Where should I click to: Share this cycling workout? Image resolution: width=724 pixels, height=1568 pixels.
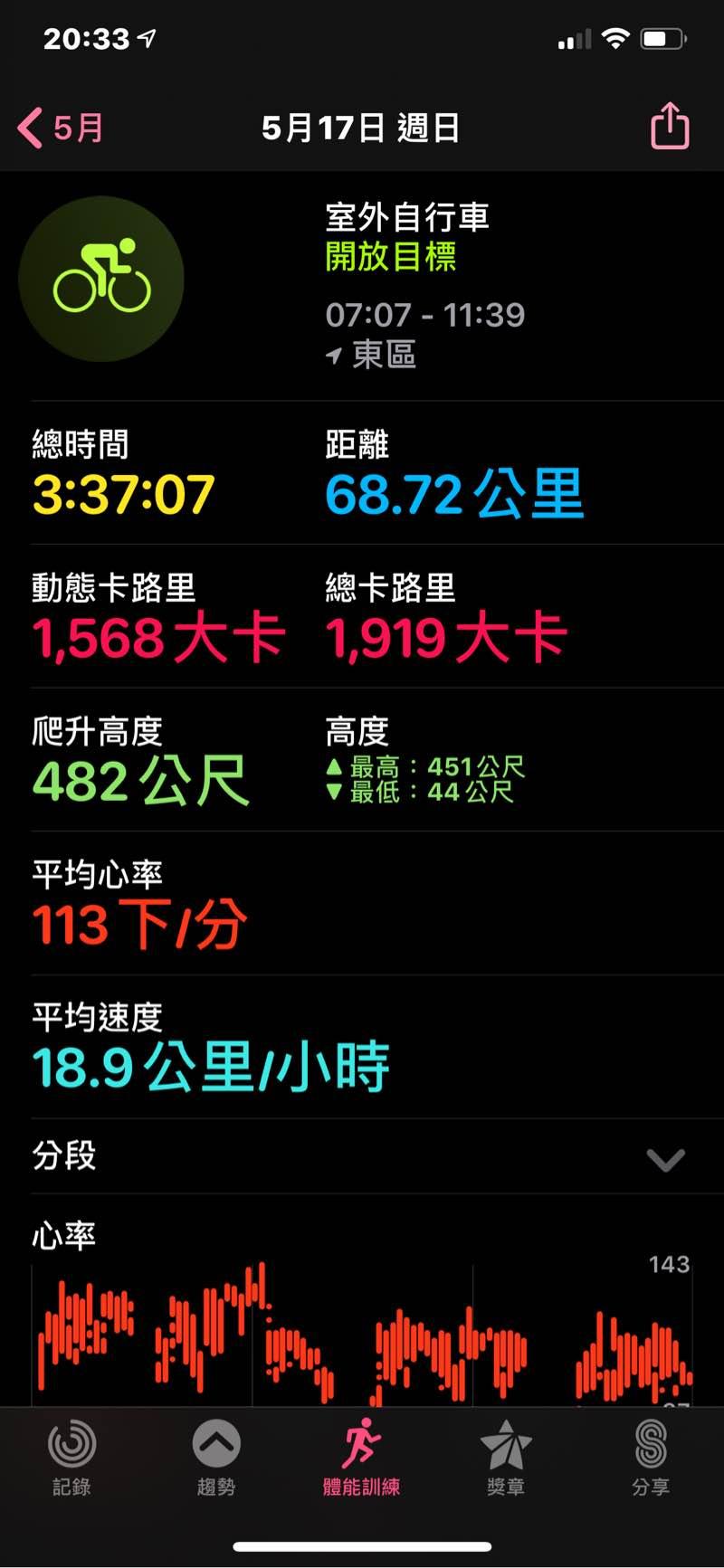(x=670, y=127)
